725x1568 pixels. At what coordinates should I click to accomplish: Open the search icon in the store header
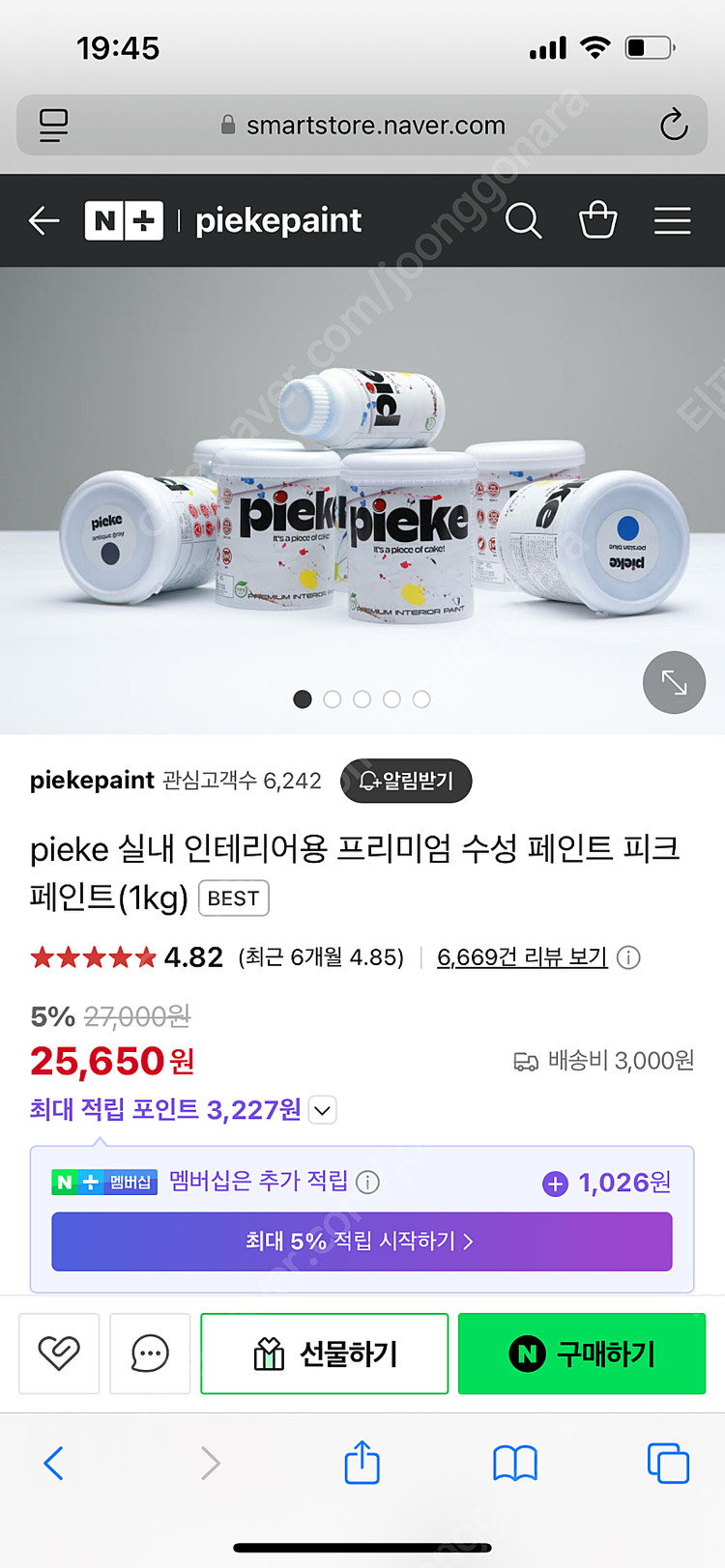tap(523, 220)
